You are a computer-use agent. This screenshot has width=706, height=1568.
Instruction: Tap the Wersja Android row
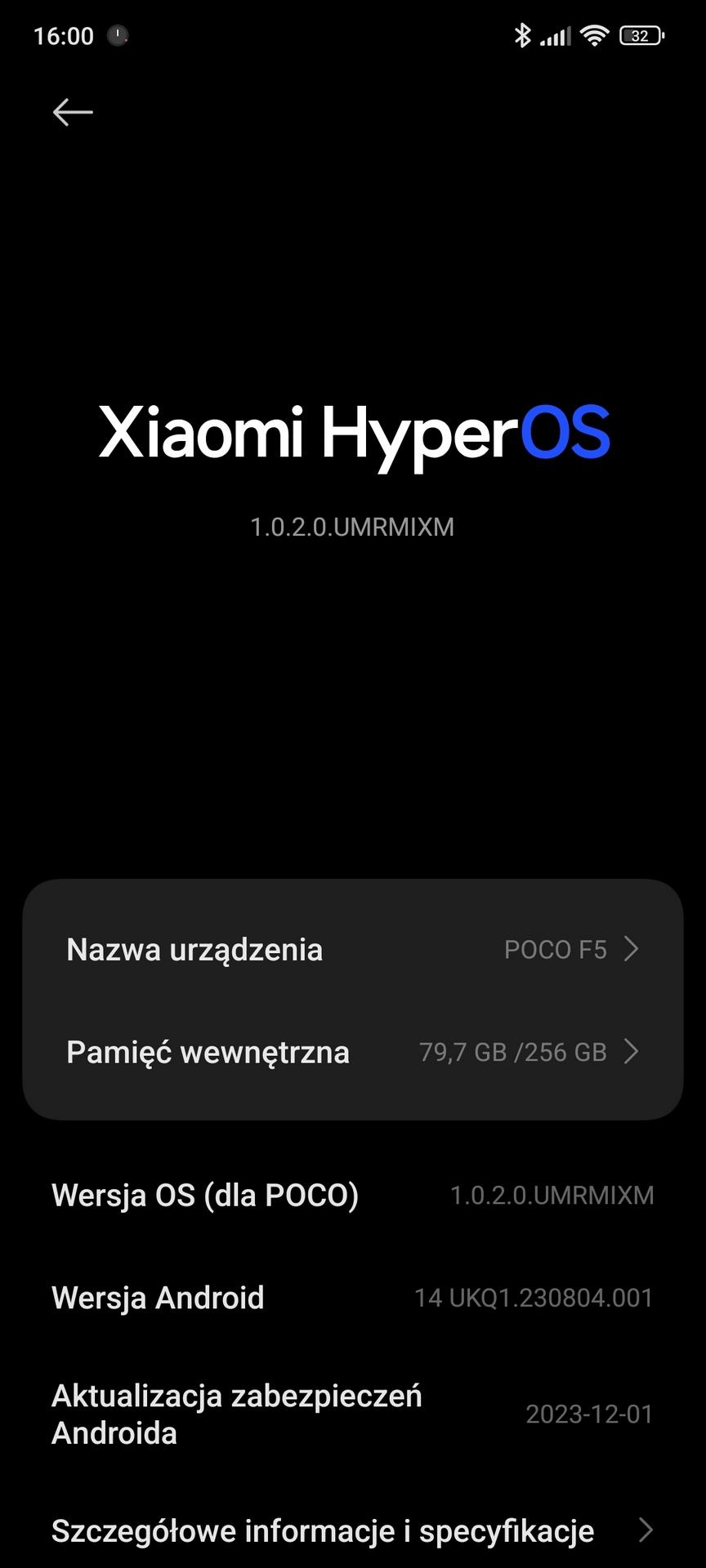click(x=353, y=1298)
